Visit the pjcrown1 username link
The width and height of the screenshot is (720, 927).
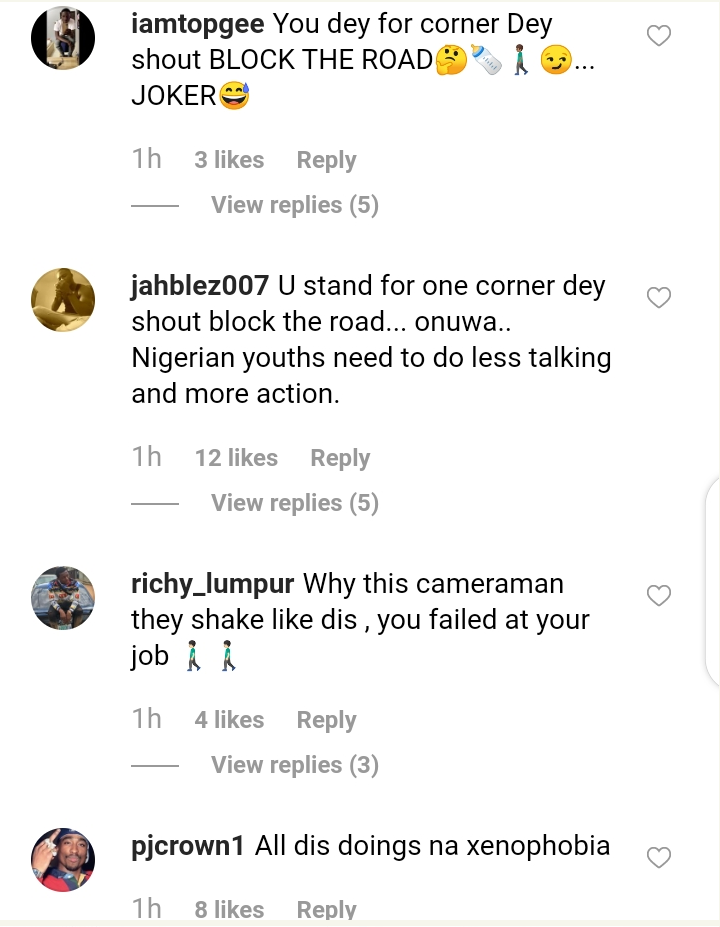coord(188,845)
